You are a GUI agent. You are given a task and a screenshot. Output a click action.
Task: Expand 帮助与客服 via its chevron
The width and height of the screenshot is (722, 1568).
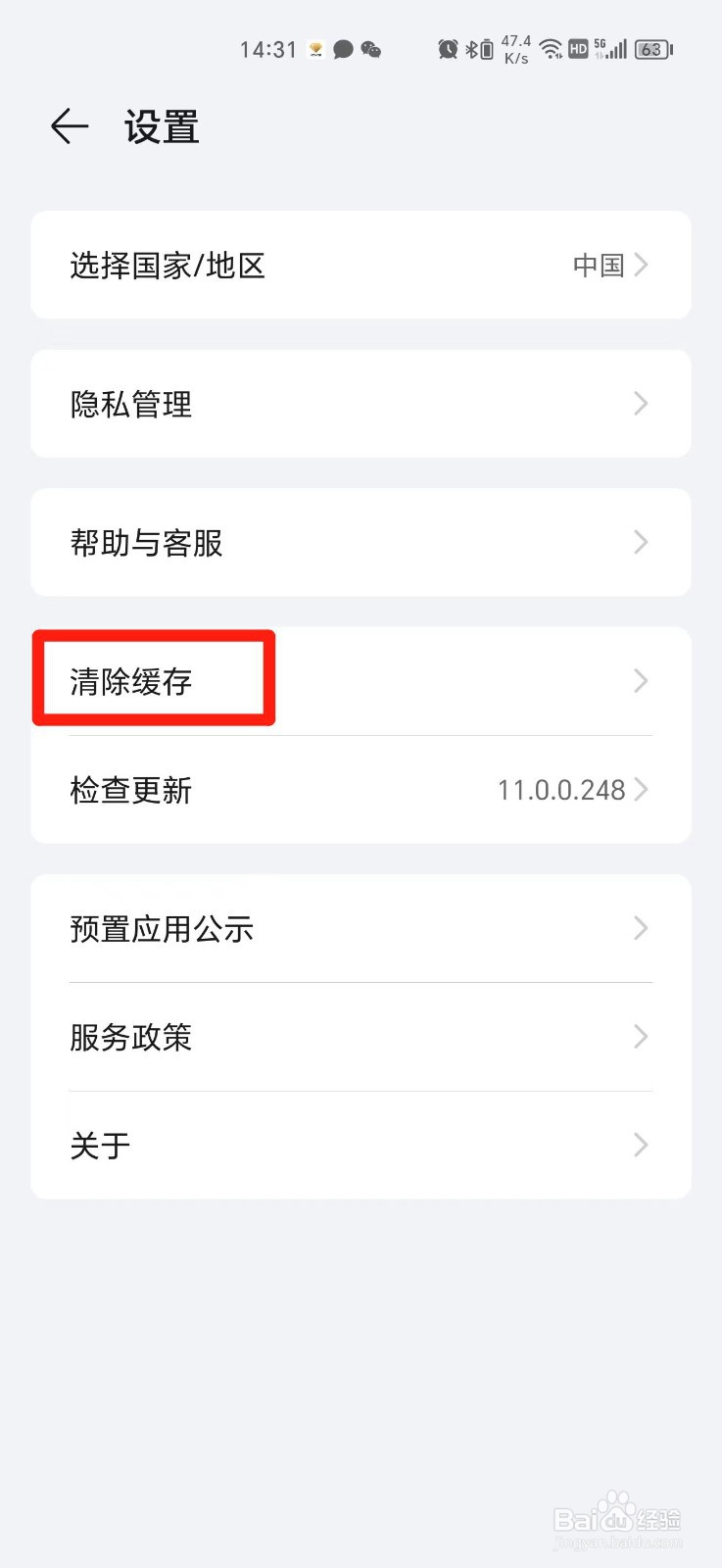(641, 542)
